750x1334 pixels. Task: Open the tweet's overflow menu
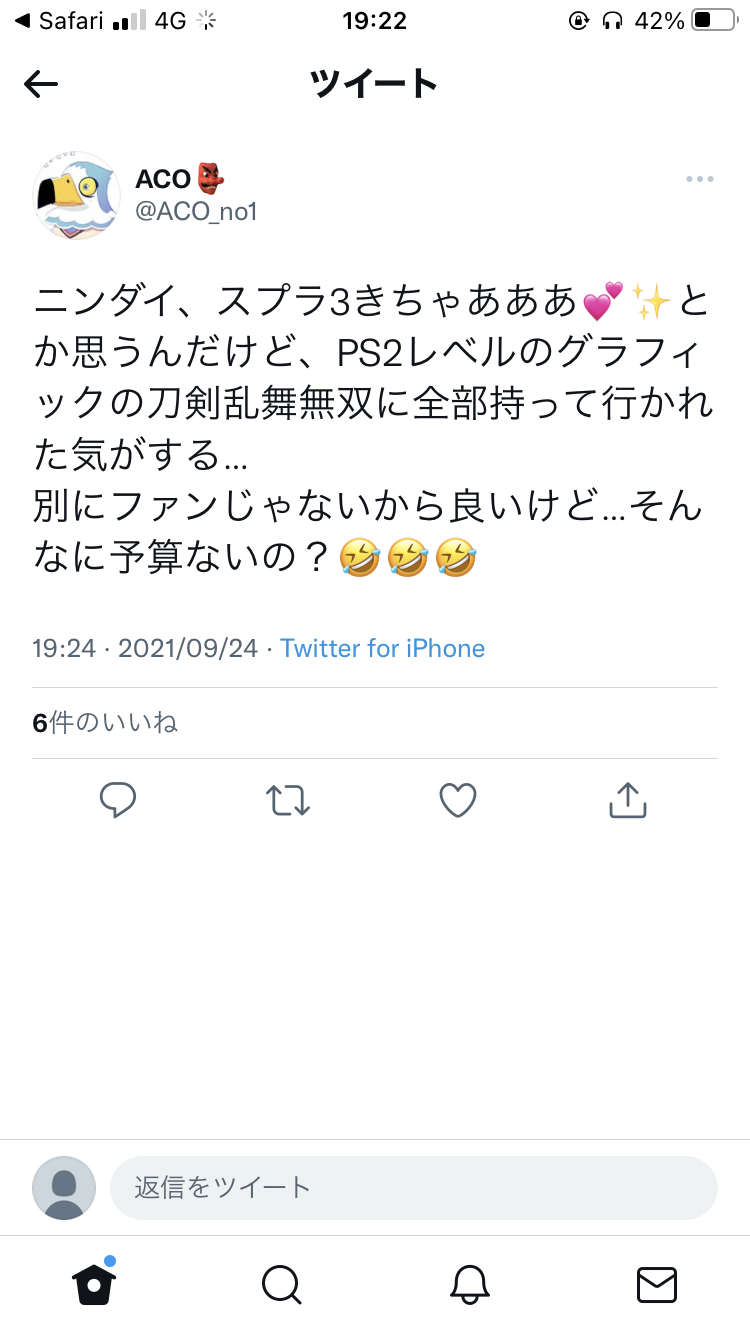tap(699, 180)
